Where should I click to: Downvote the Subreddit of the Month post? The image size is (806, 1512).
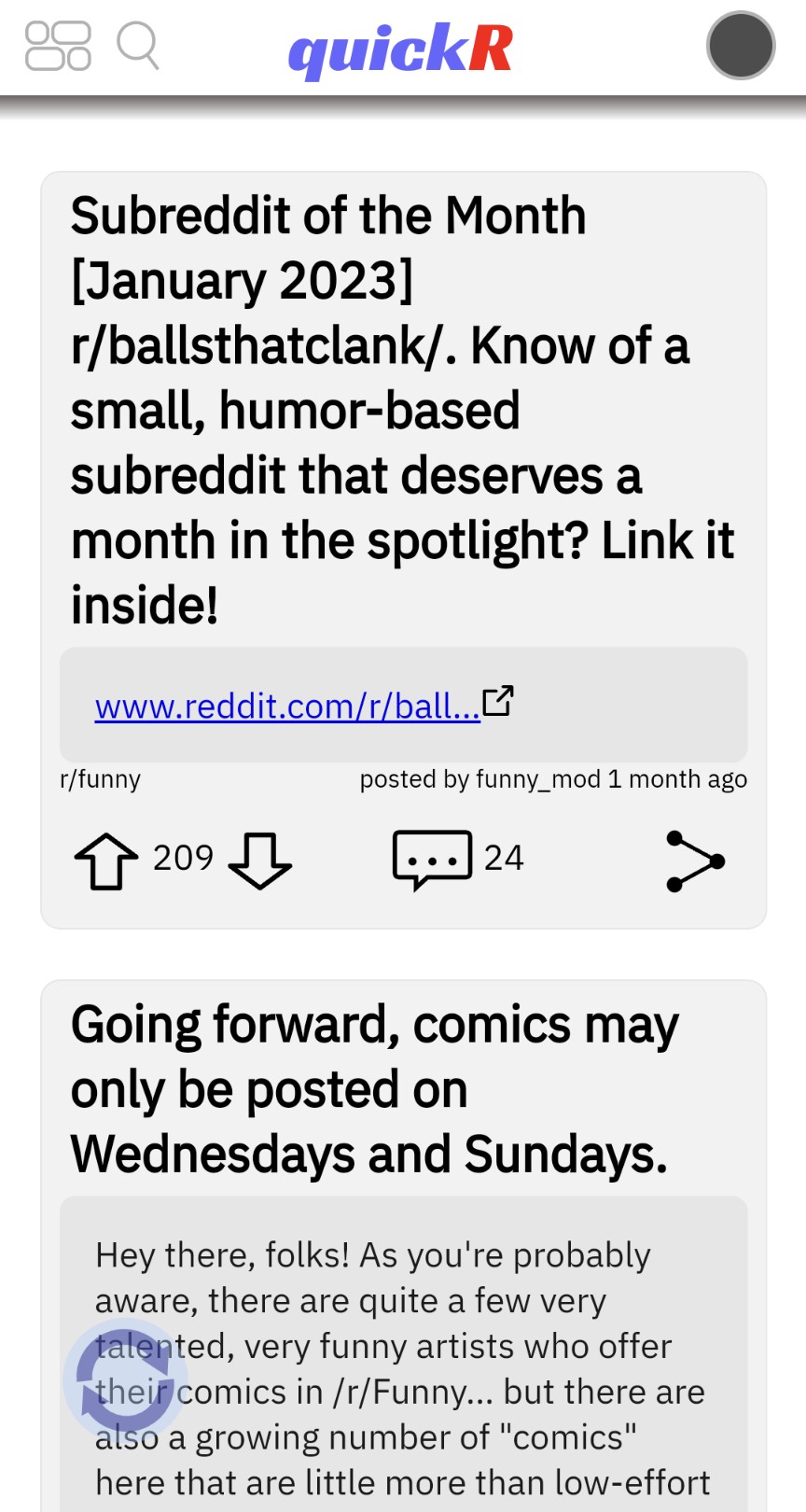click(259, 860)
